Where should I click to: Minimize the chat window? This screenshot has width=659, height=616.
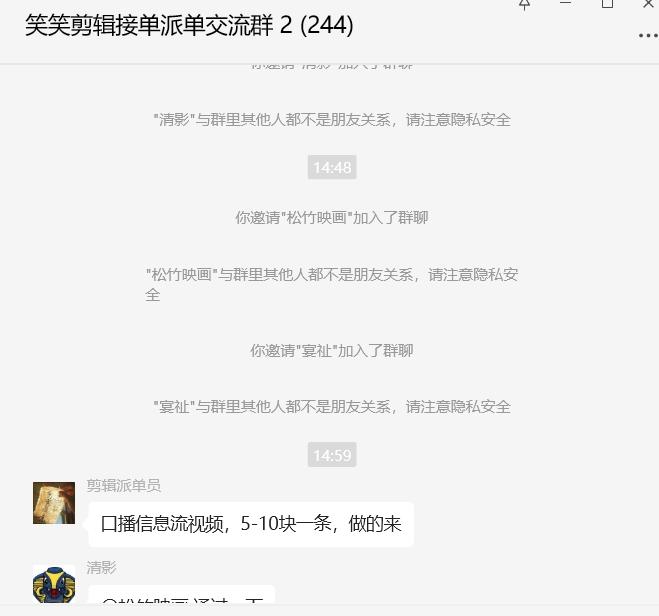[566, 5]
